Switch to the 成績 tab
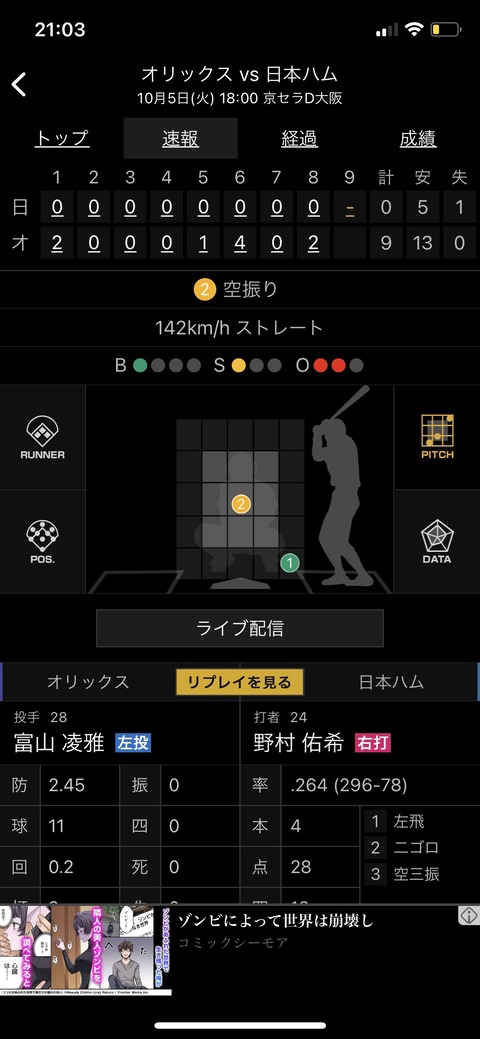 click(418, 138)
